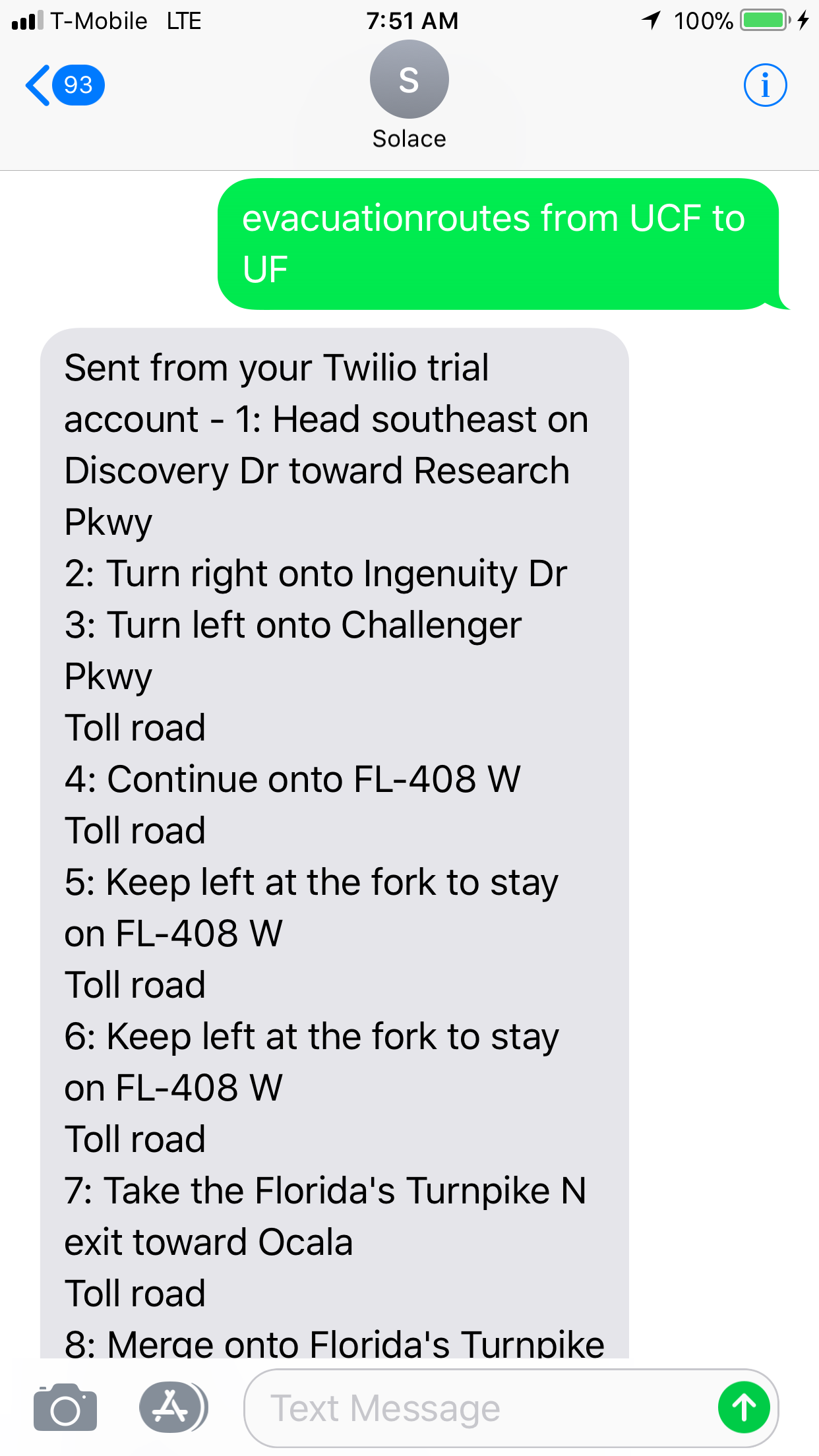Open the conversation details info icon
The image size is (819, 1456).
765,85
